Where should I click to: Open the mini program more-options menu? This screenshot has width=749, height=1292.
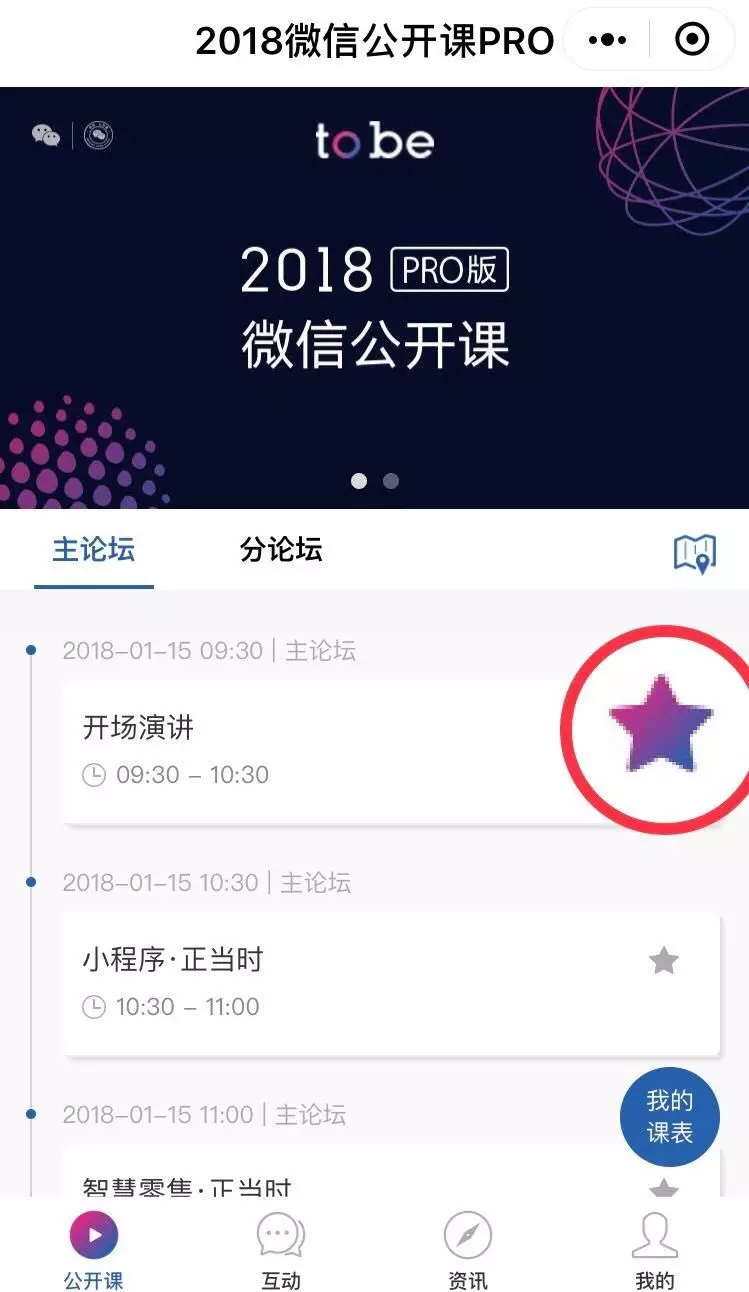click(608, 40)
